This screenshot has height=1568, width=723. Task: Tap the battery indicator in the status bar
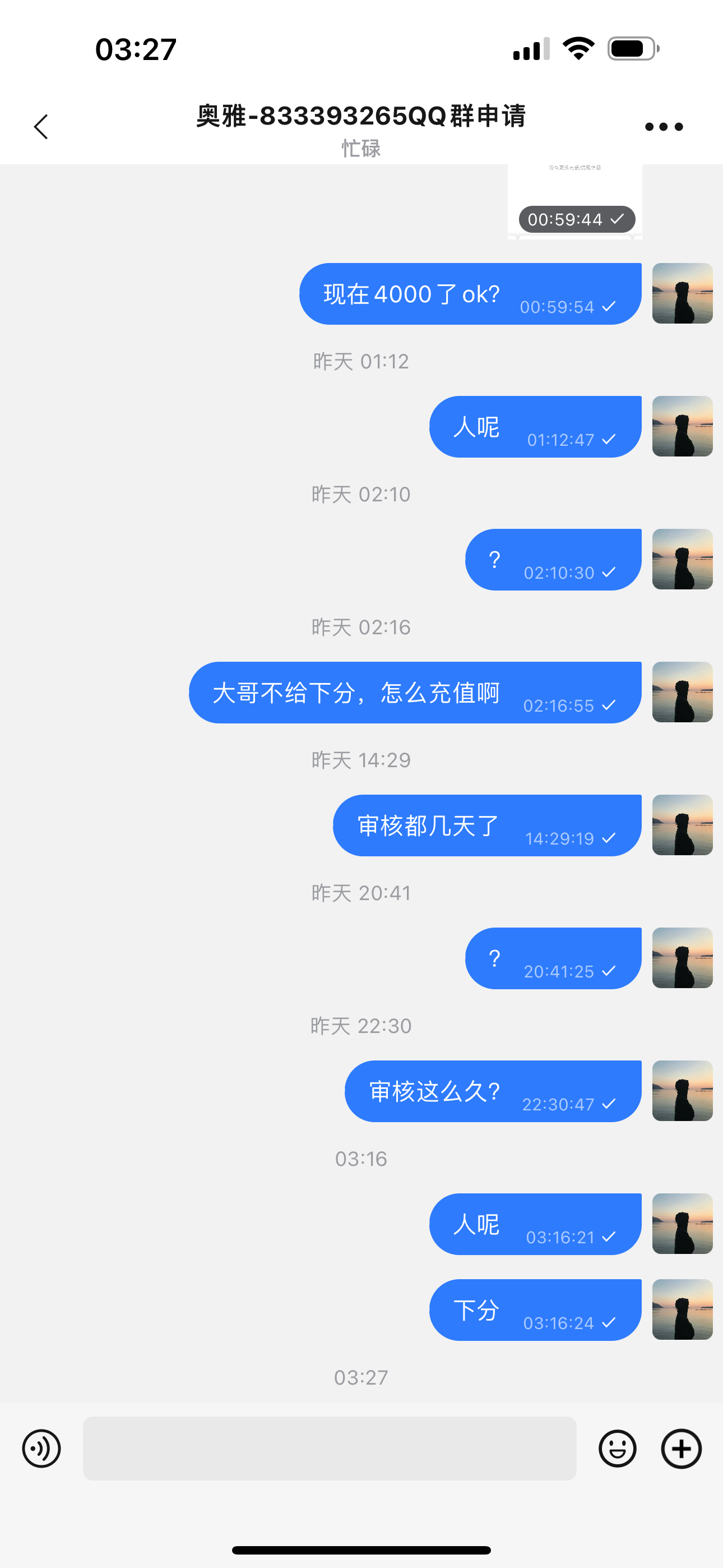(x=633, y=49)
